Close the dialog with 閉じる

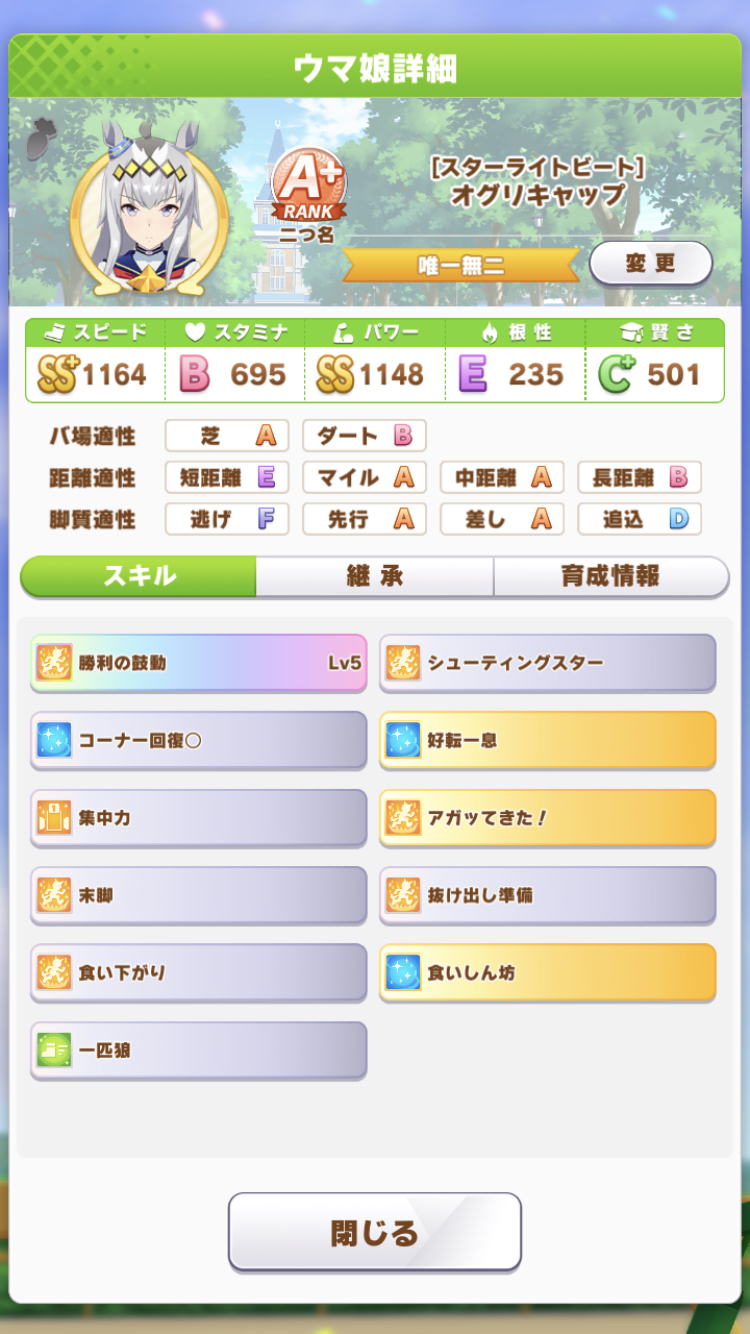pyautogui.click(x=375, y=1232)
